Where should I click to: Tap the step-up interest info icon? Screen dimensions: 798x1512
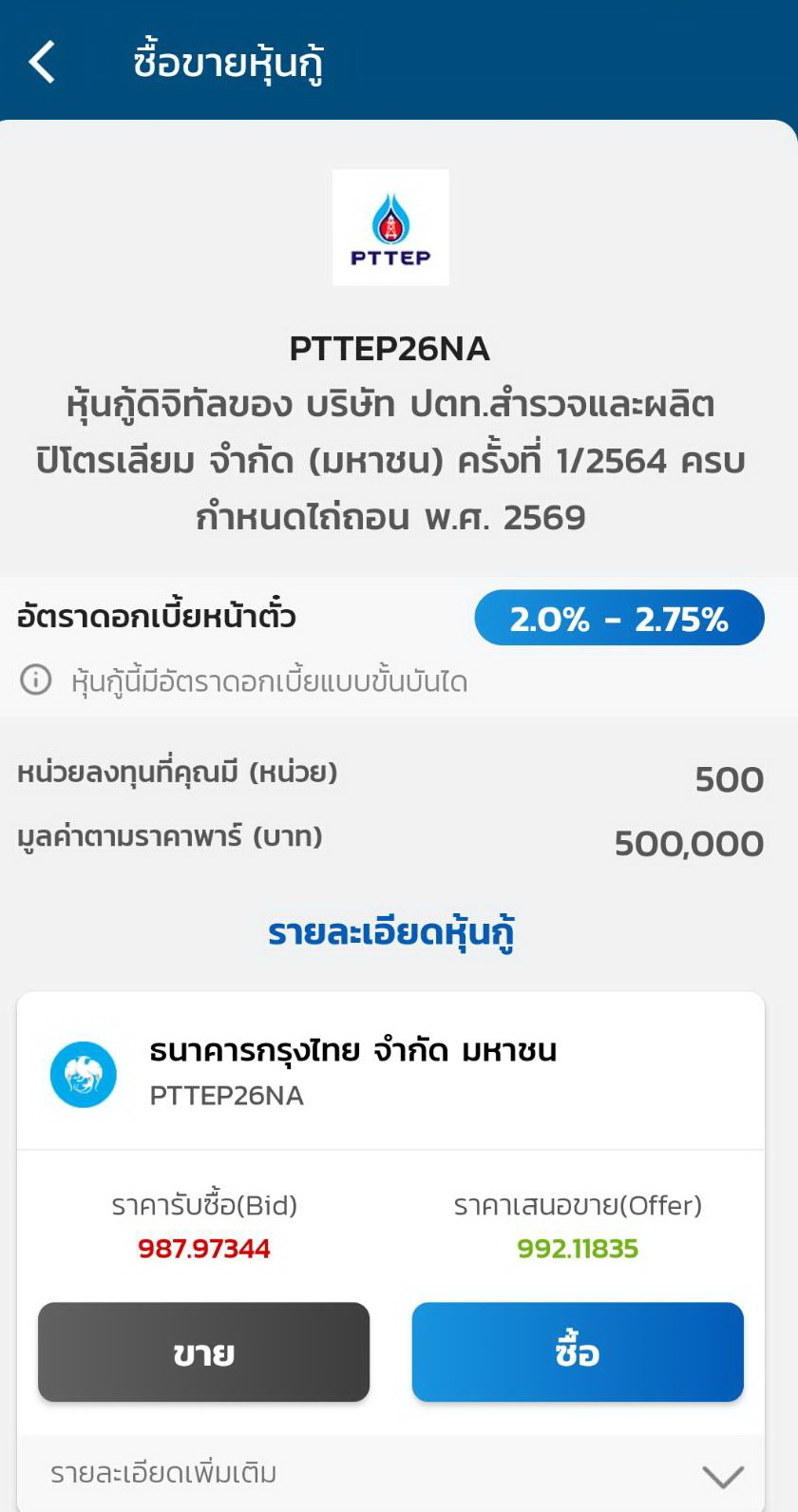[x=36, y=680]
